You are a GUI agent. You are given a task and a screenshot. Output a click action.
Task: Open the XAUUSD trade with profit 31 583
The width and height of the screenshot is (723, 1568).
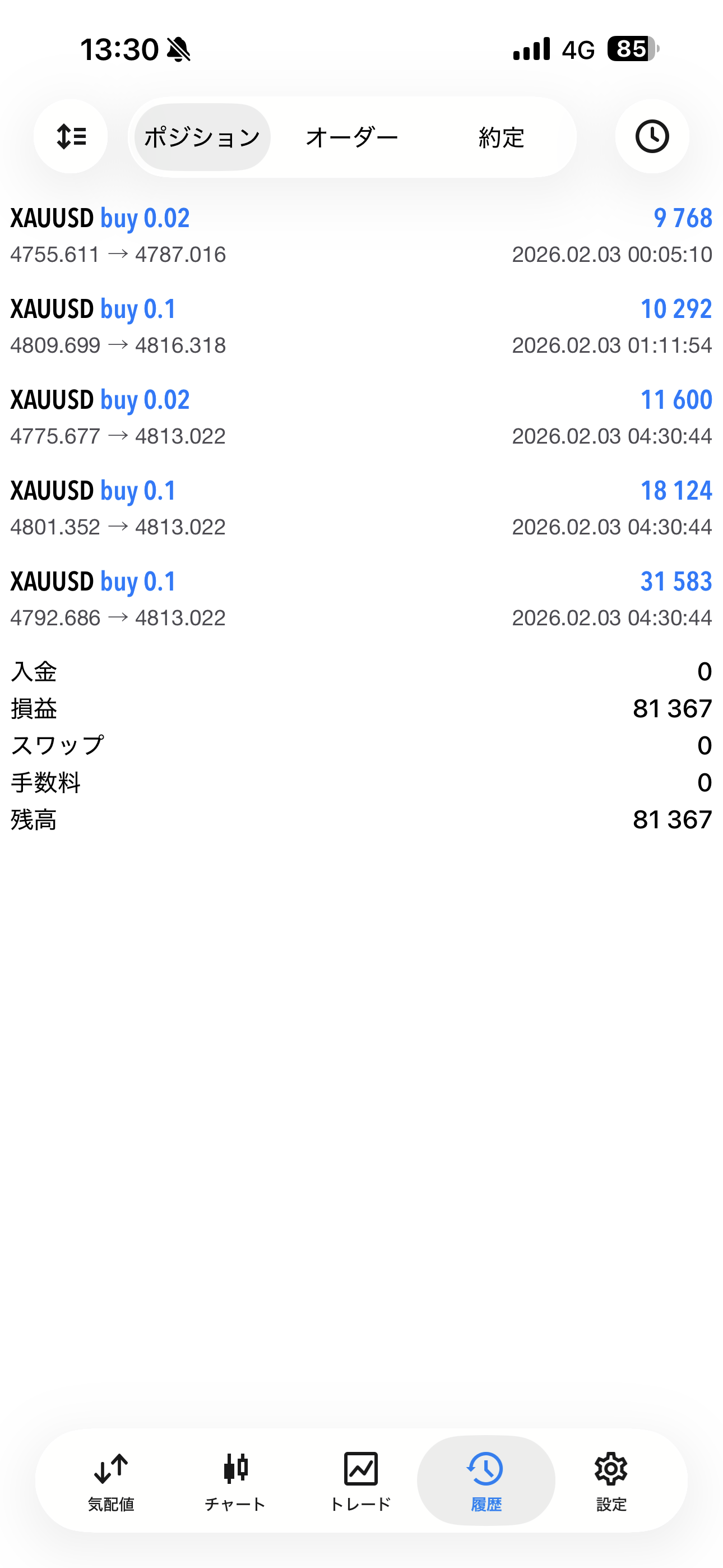tap(361, 599)
